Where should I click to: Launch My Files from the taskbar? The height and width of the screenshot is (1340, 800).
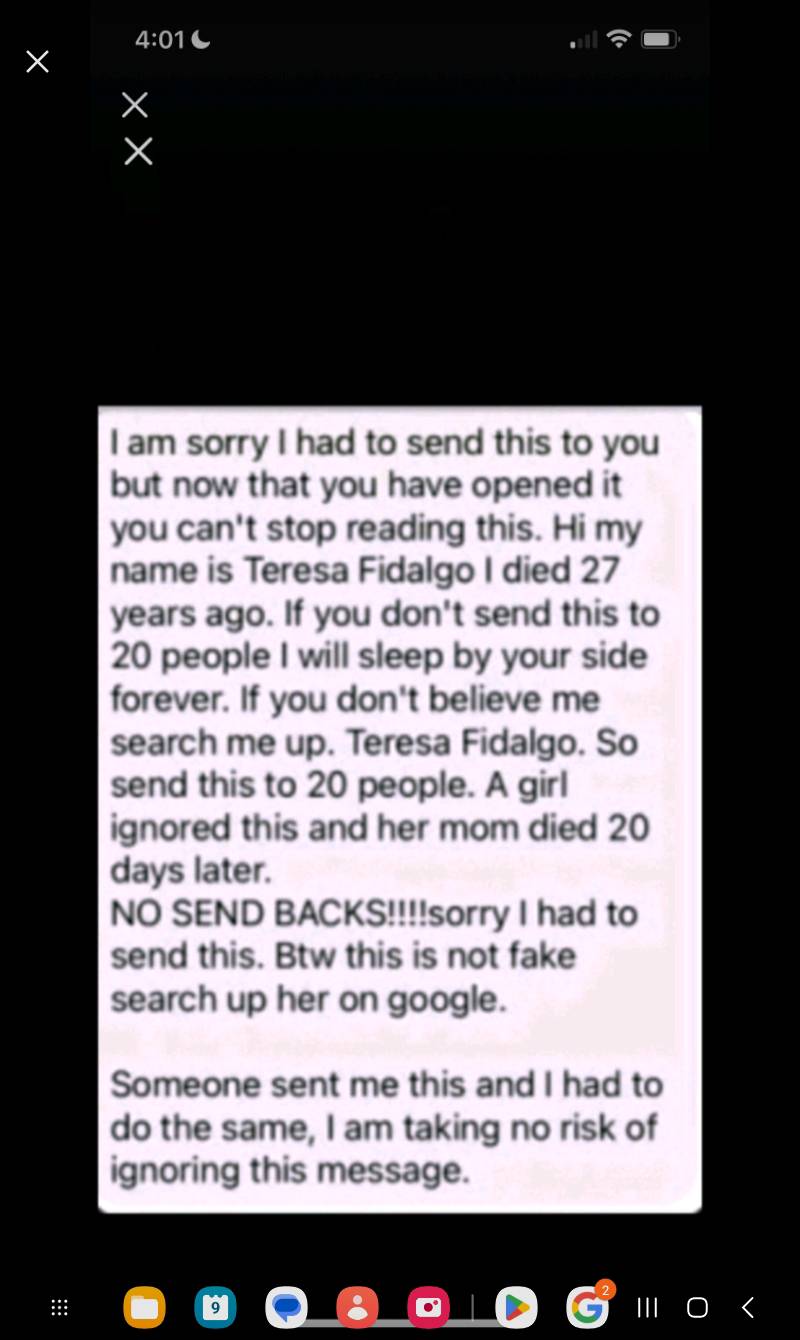click(144, 1307)
